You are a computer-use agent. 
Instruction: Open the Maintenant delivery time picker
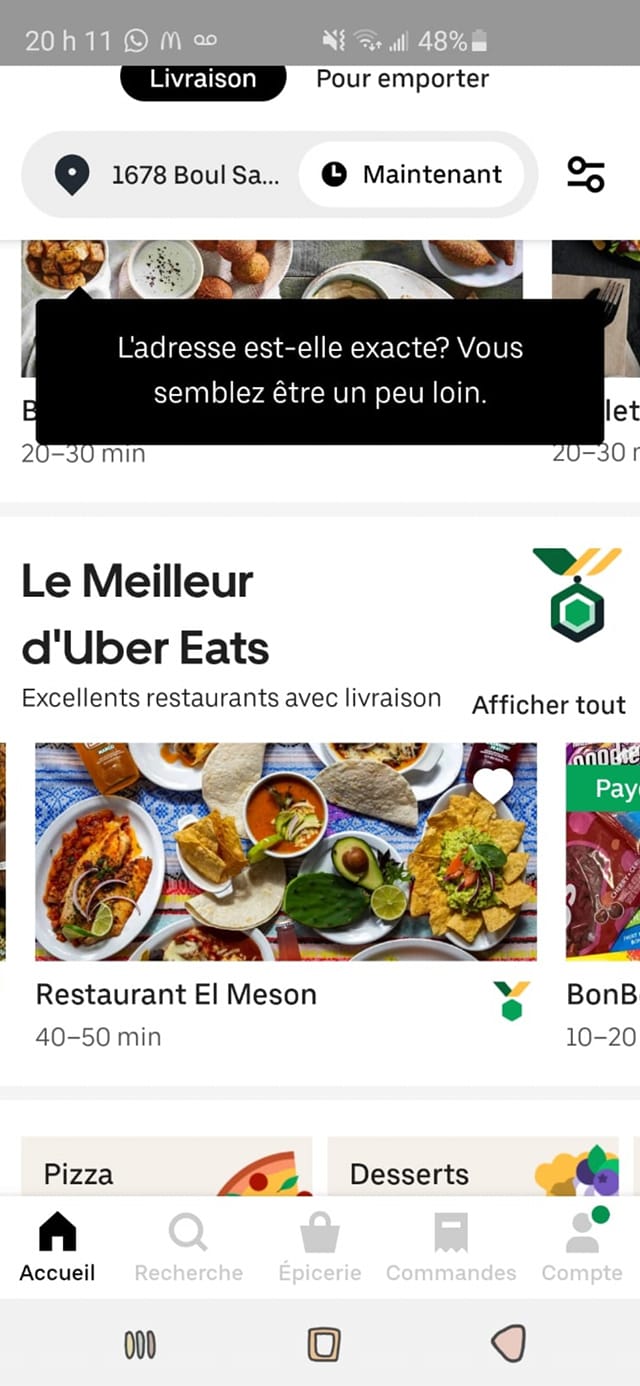(412, 175)
